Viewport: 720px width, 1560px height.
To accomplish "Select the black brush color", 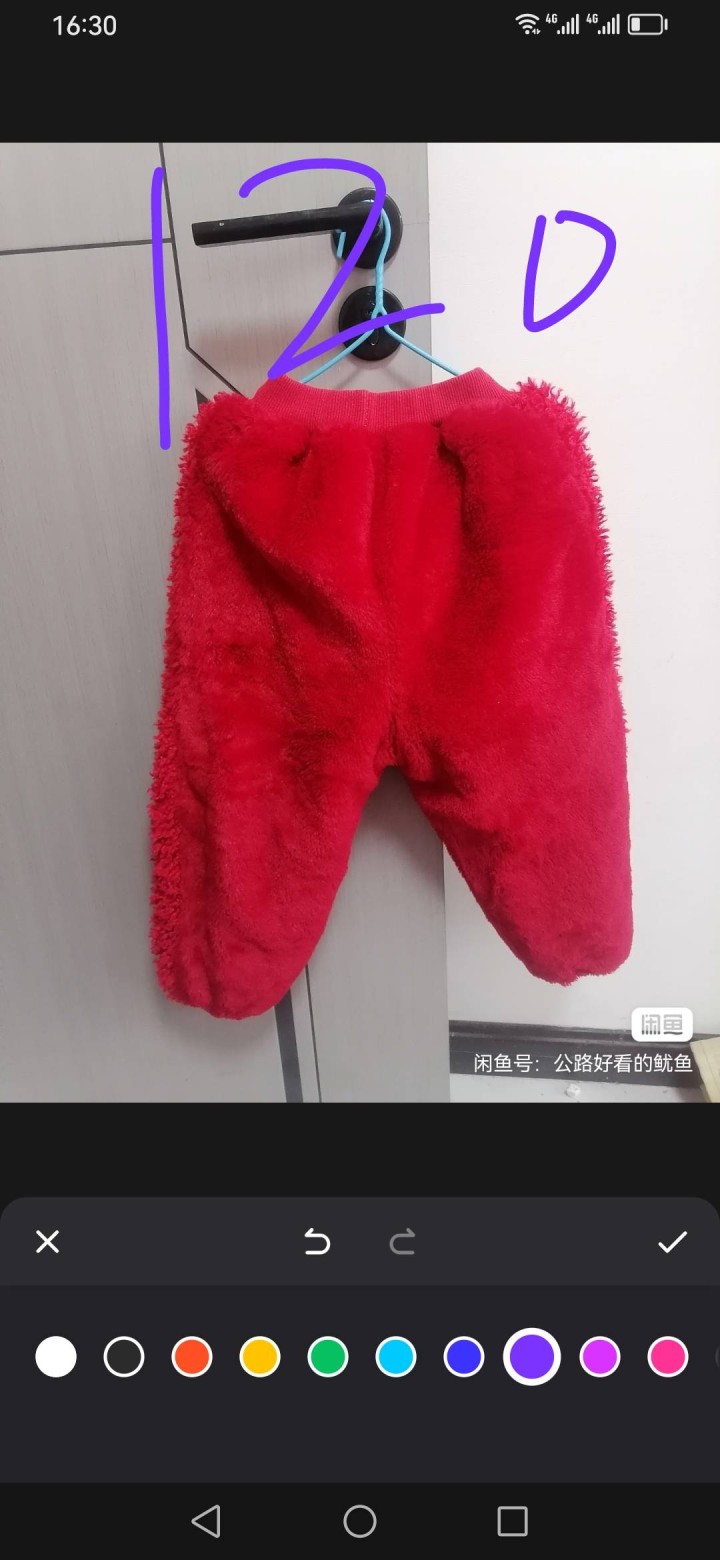I will point(124,1357).
